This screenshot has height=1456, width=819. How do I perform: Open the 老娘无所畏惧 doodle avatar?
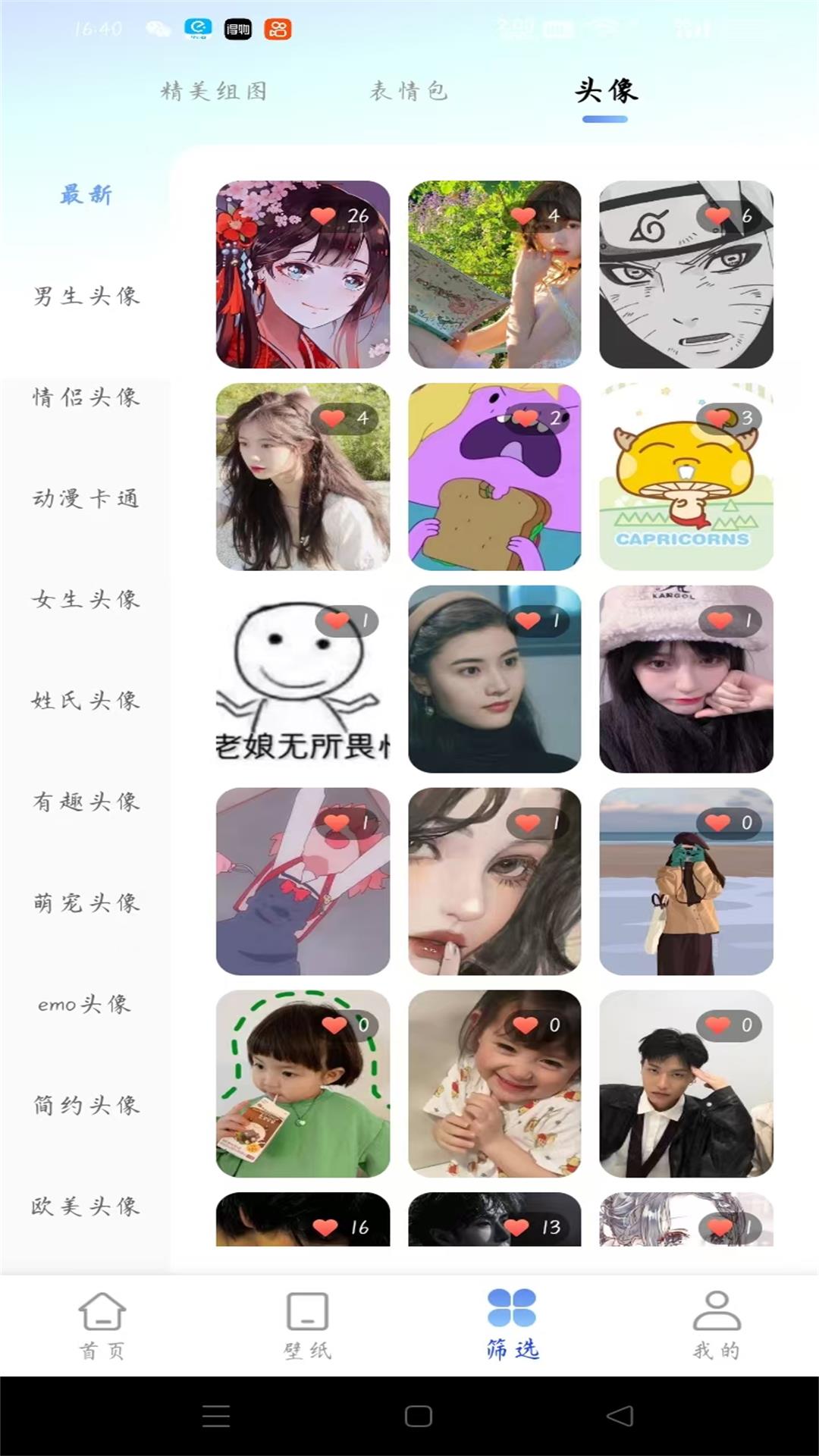(x=303, y=679)
